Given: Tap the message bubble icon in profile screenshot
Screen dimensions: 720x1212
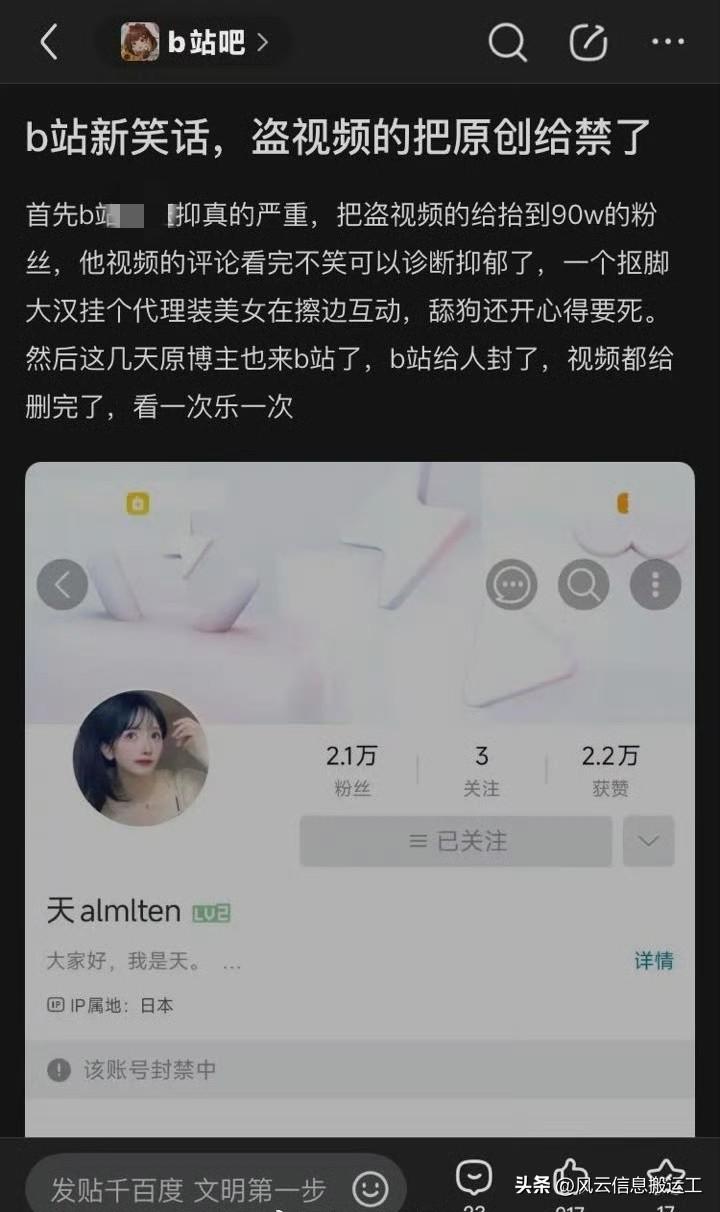Looking at the screenshot, I should point(511,584).
